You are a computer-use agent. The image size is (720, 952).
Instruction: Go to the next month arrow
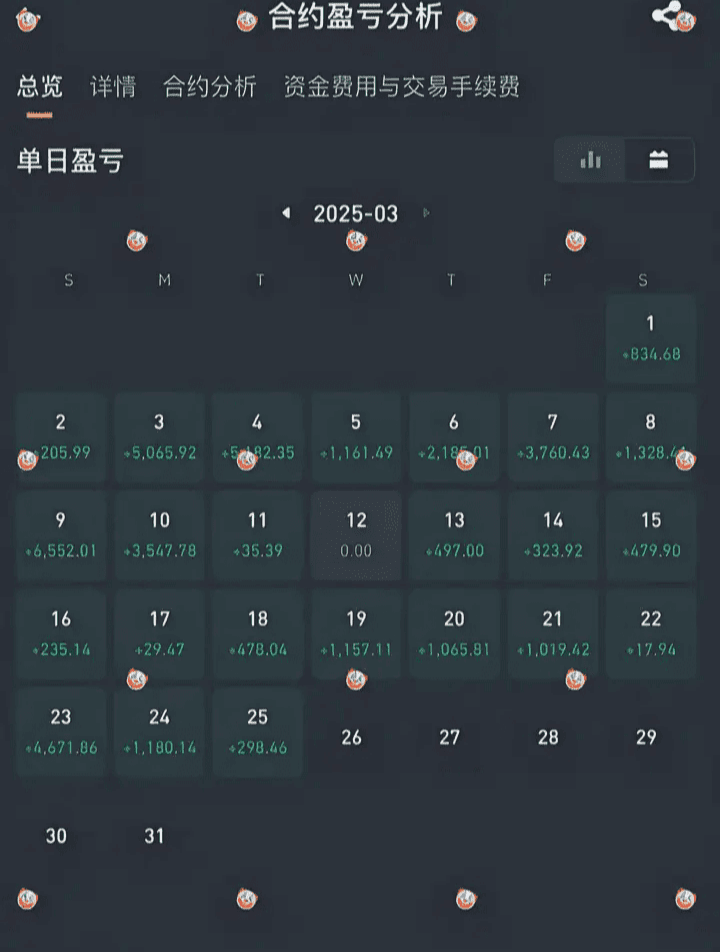click(x=426, y=213)
